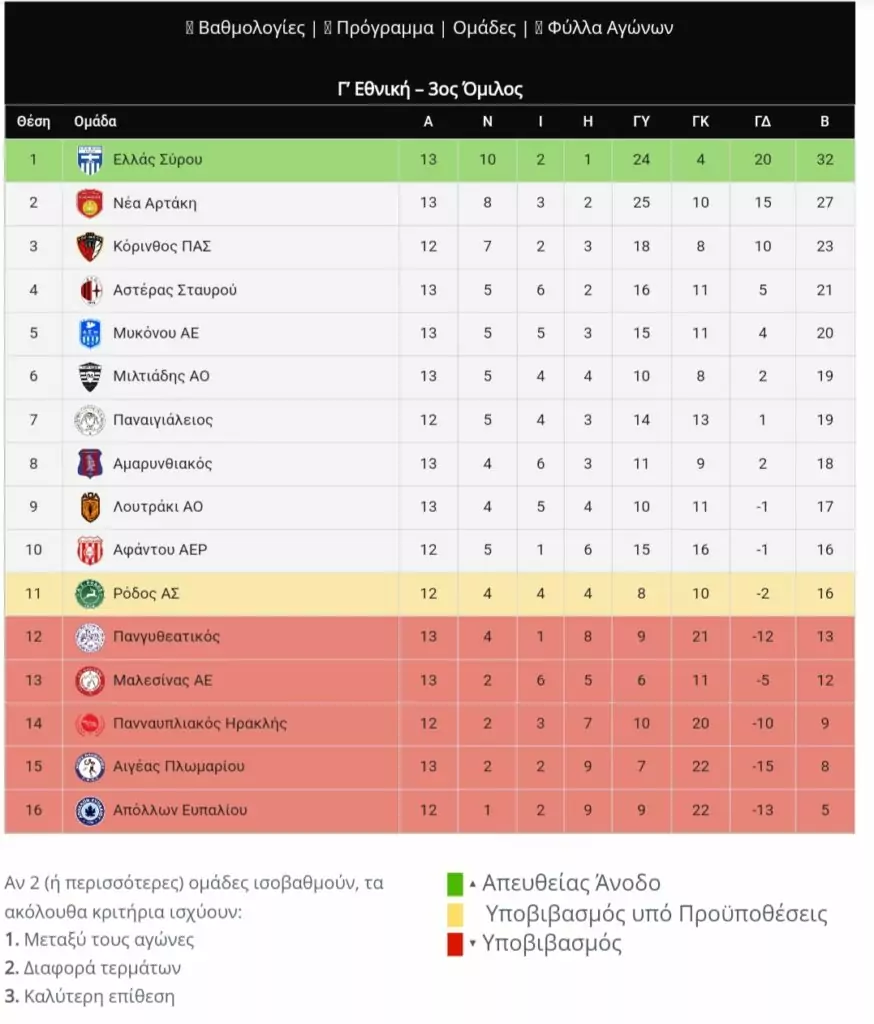This screenshot has height=1024, width=874.
Task: Open the Βαθμολογίες link
Action: click(251, 28)
